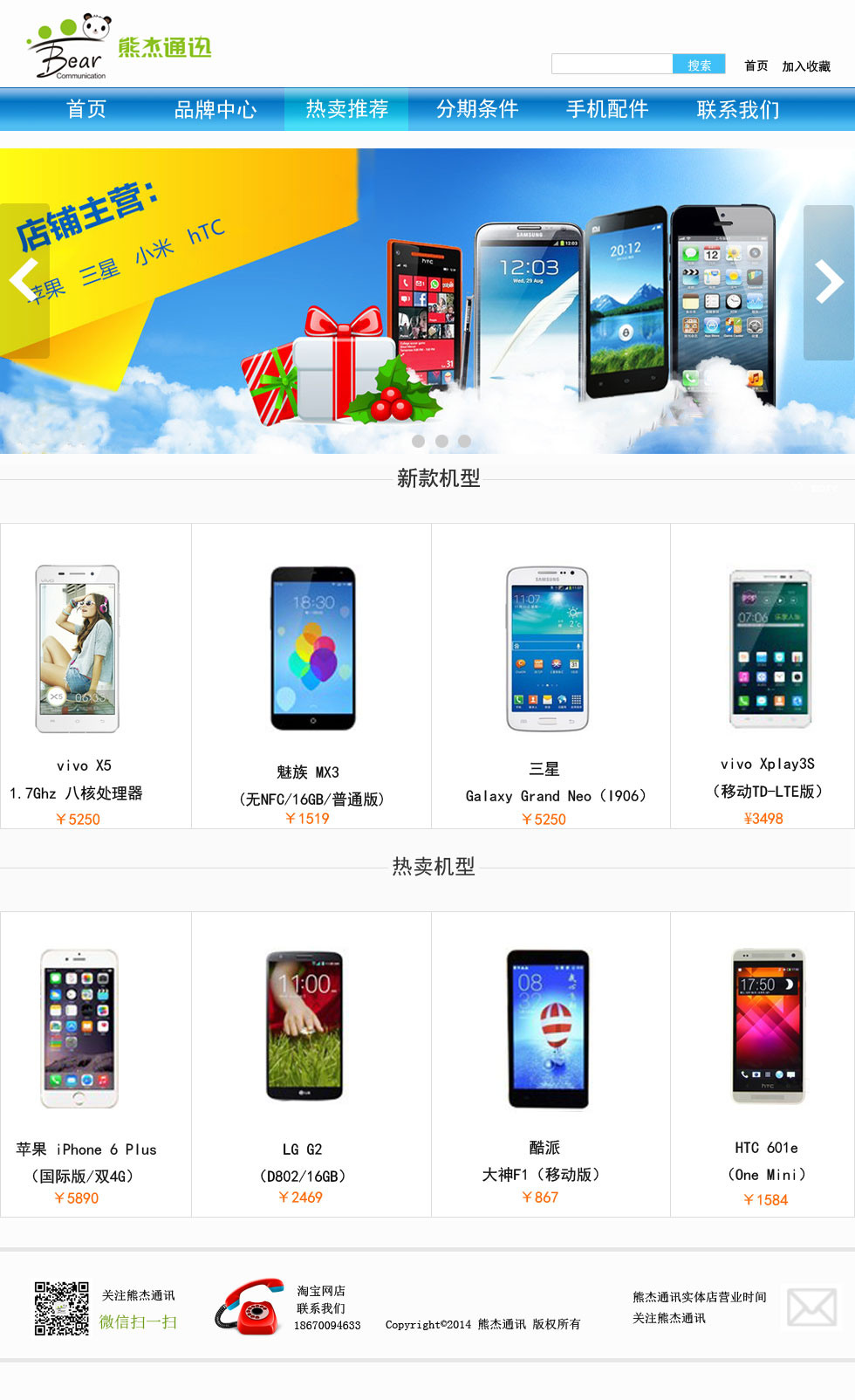Viewport: 855px width, 1400px height.
Task: Tap the search input box
Action: coord(612,64)
